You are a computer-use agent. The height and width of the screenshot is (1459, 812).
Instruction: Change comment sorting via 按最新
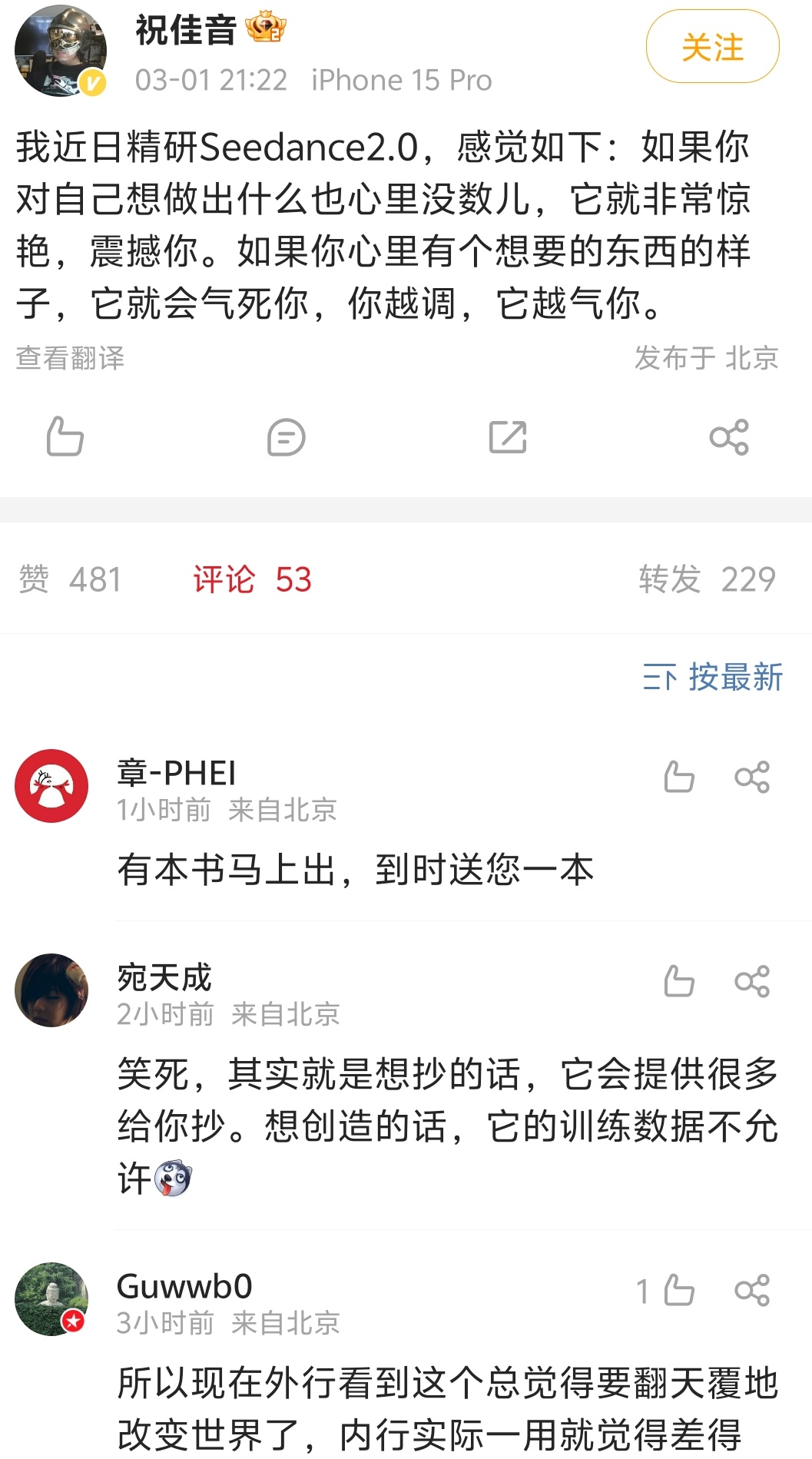[x=712, y=678]
